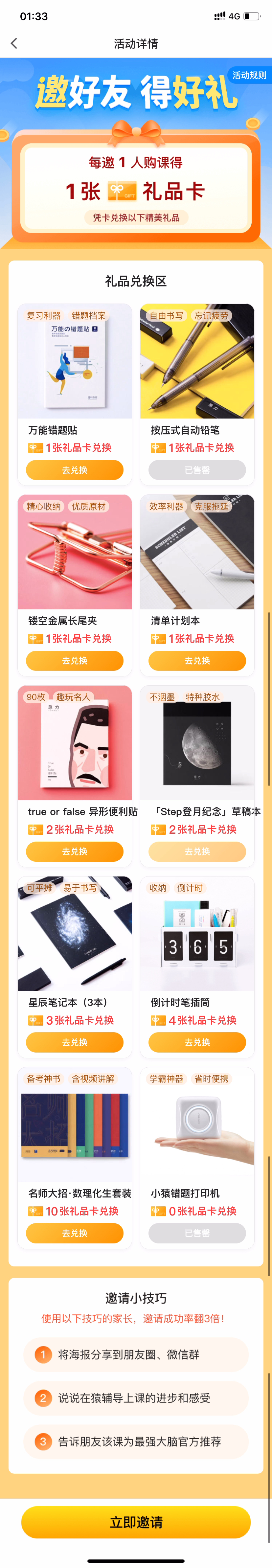Redeem the 倒计时笔插筒
272x1568 pixels.
coord(197,1041)
